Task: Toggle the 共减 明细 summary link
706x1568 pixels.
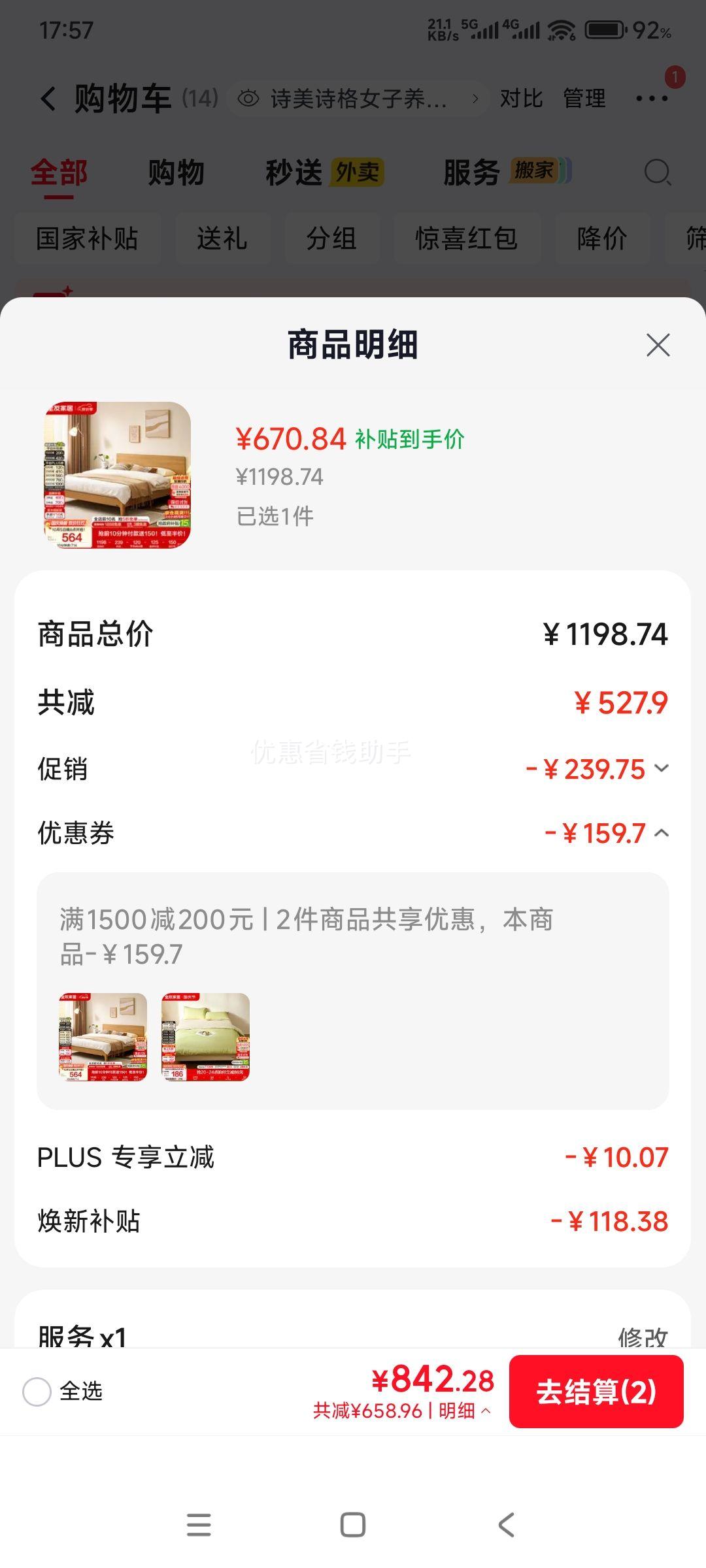Action: pos(402,1411)
